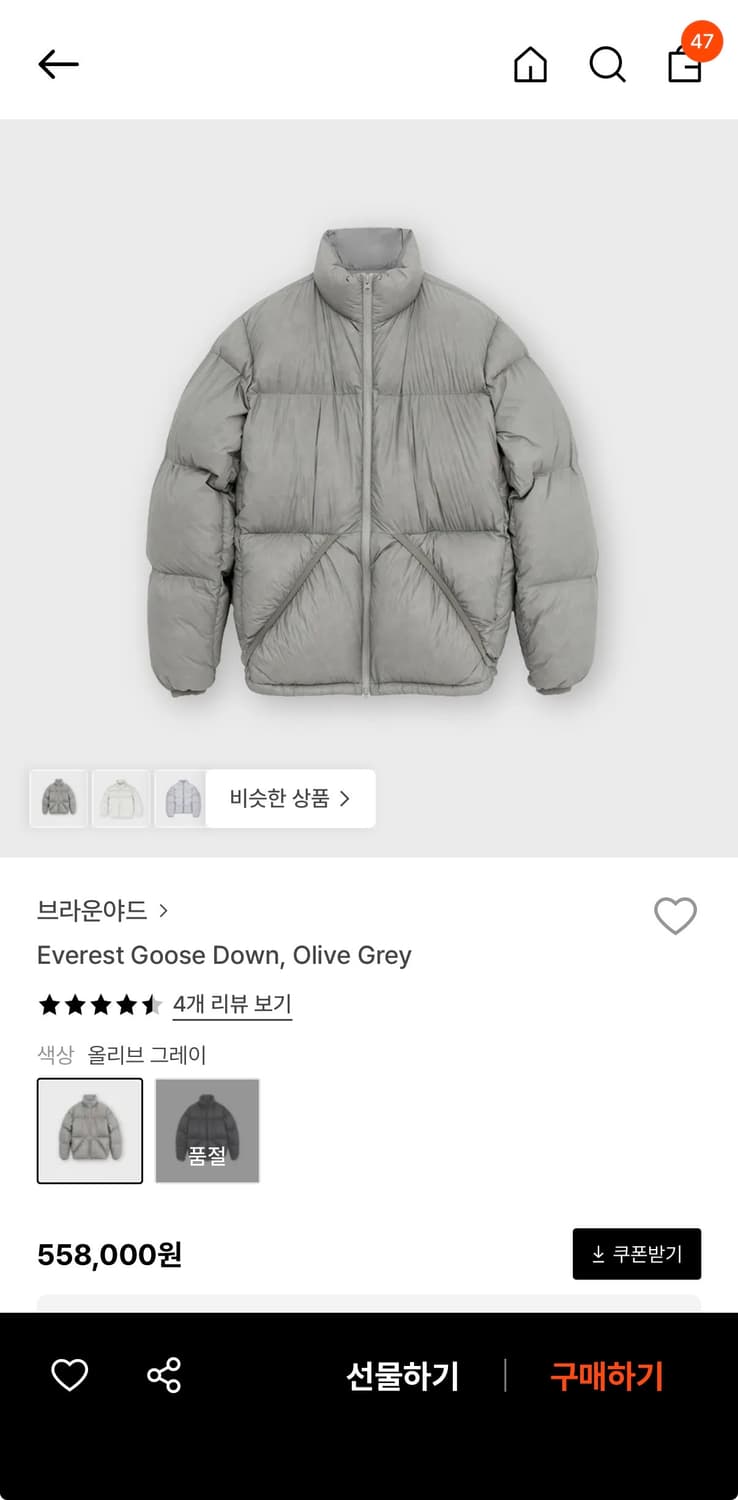Go back using the back arrow
This screenshot has width=738, height=1500.
coord(57,64)
